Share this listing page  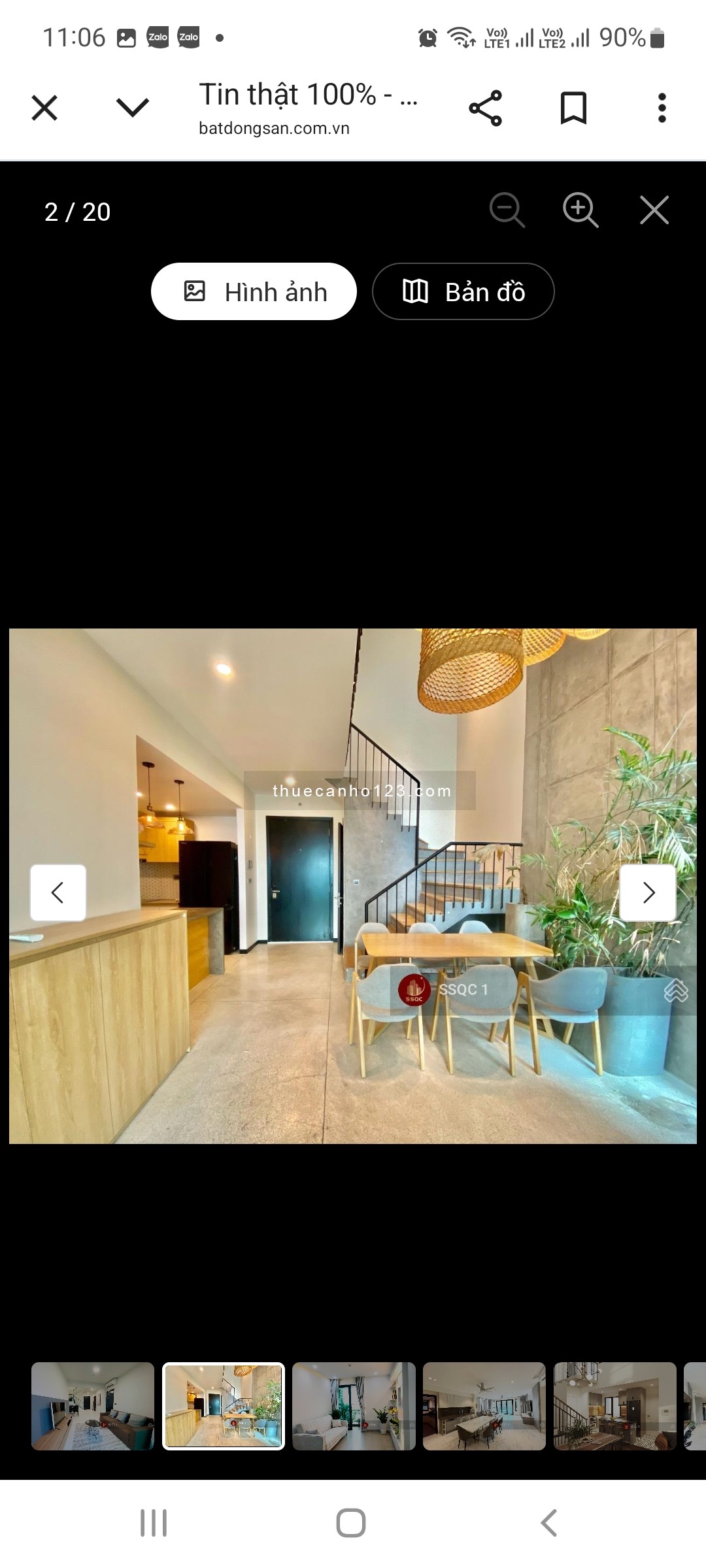pyautogui.click(x=485, y=108)
